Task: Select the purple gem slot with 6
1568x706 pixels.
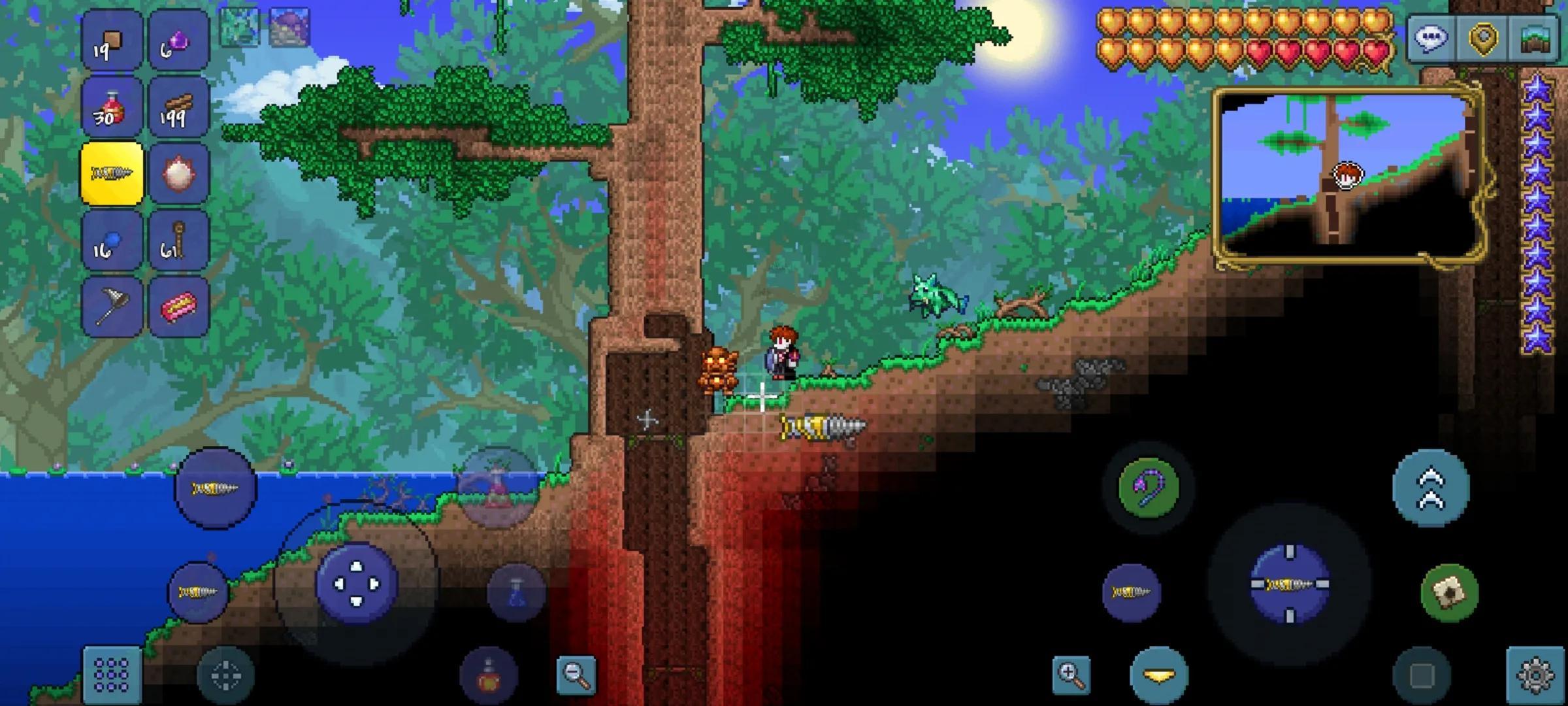Action: click(x=178, y=41)
